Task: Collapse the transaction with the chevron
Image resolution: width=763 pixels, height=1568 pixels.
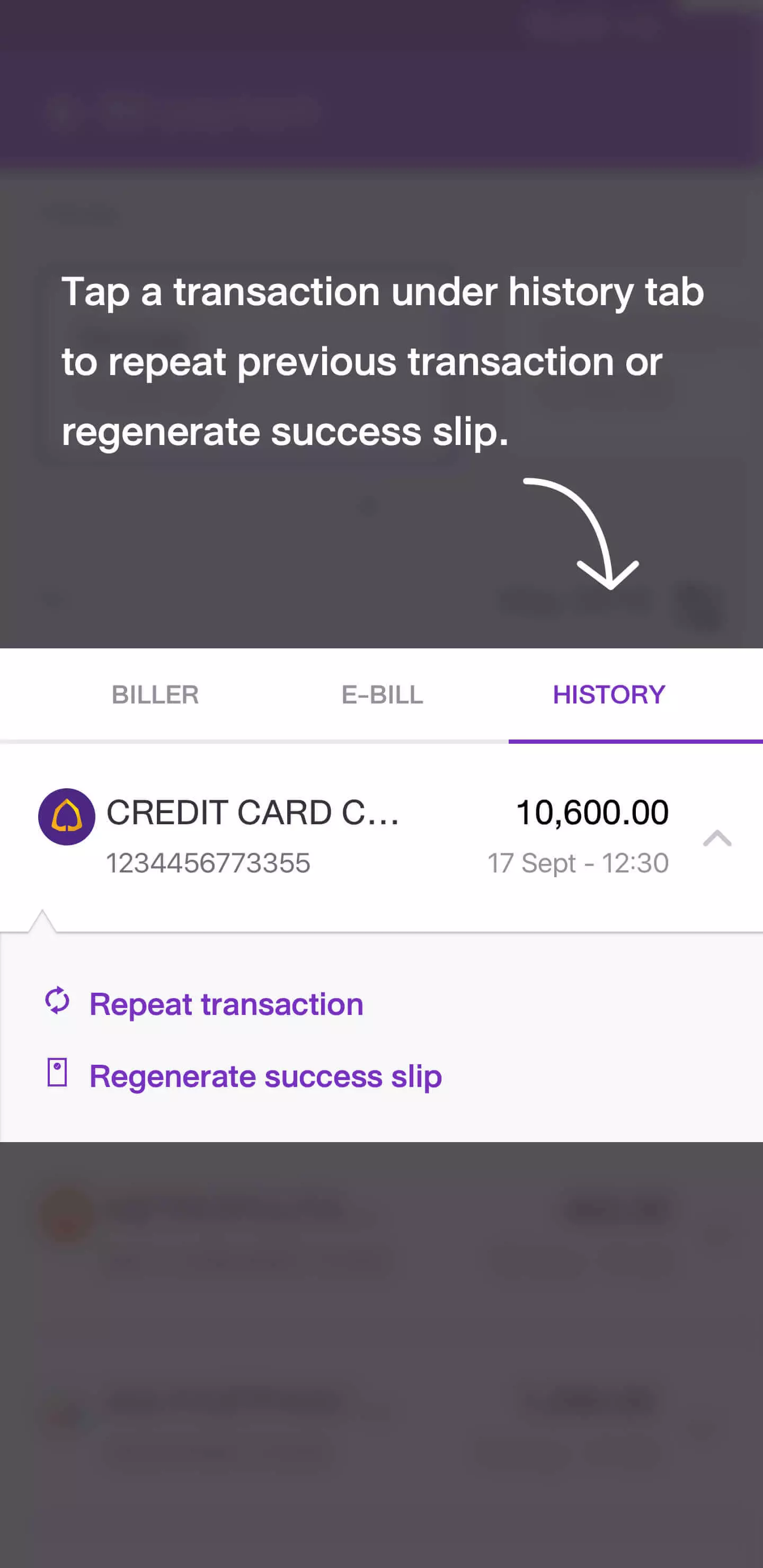Action: pos(717,838)
